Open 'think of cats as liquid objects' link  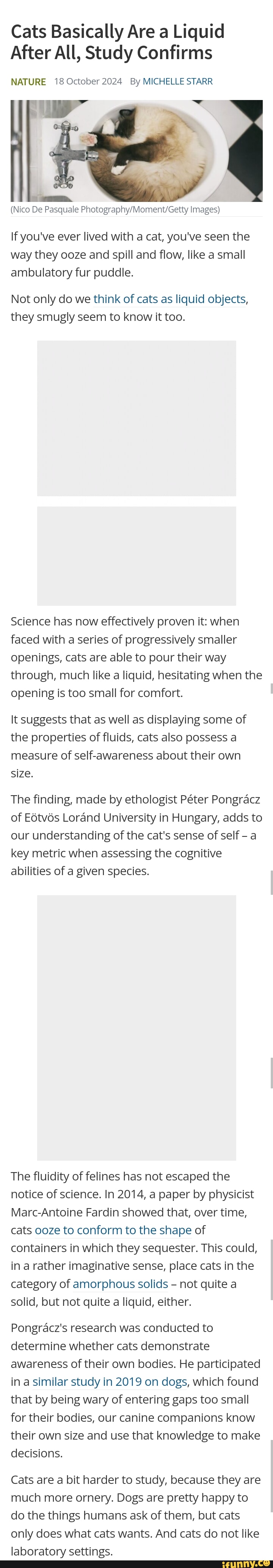click(x=170, y=299)
